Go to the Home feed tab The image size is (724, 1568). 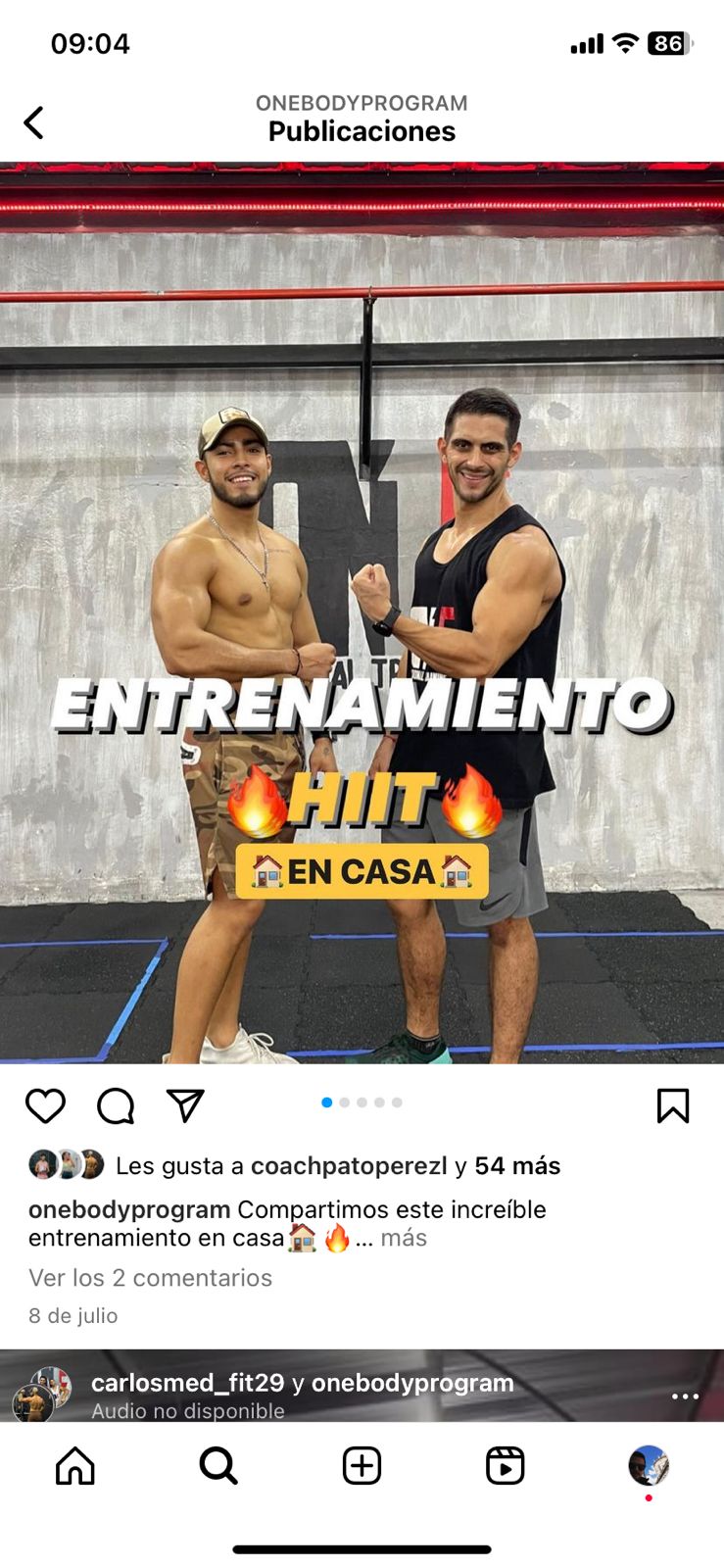[75, 1466]
